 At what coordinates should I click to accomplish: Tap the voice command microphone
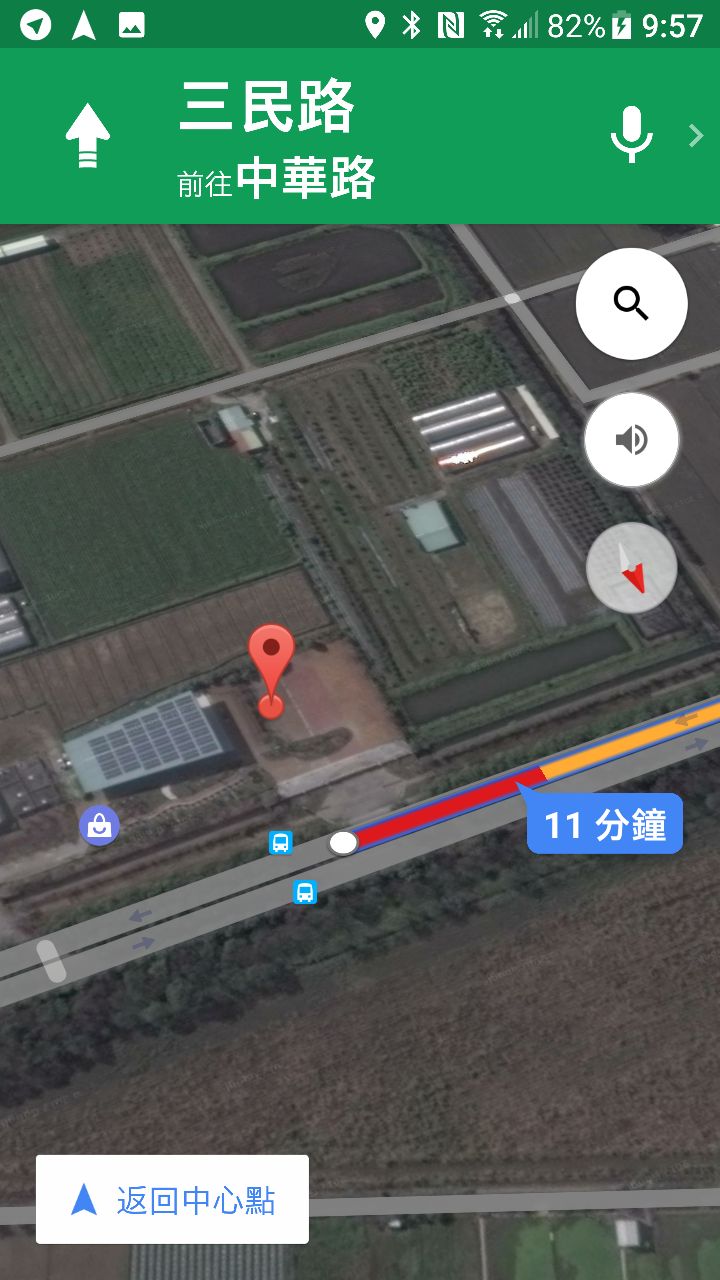[631, 135]
